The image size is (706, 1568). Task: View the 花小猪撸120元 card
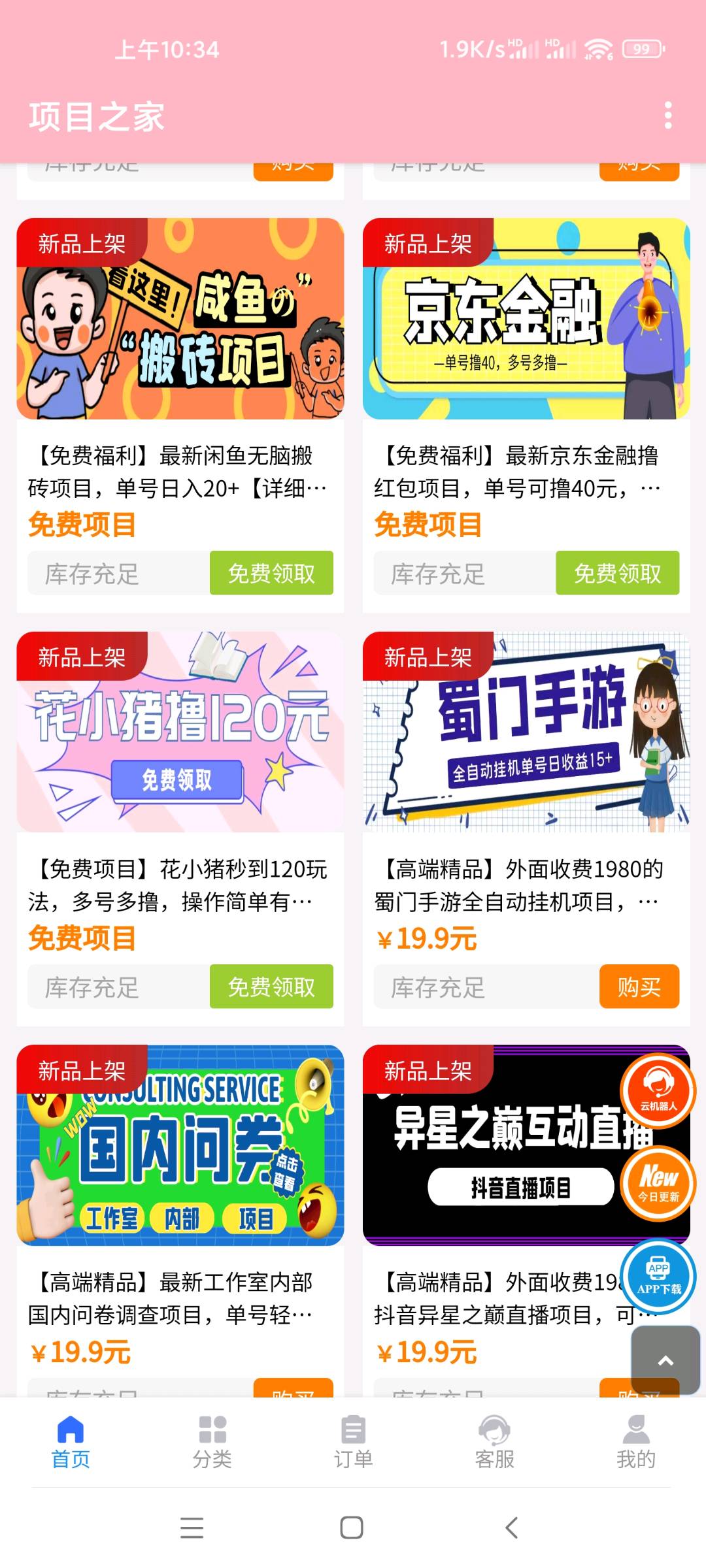click(x=180, y=732)
